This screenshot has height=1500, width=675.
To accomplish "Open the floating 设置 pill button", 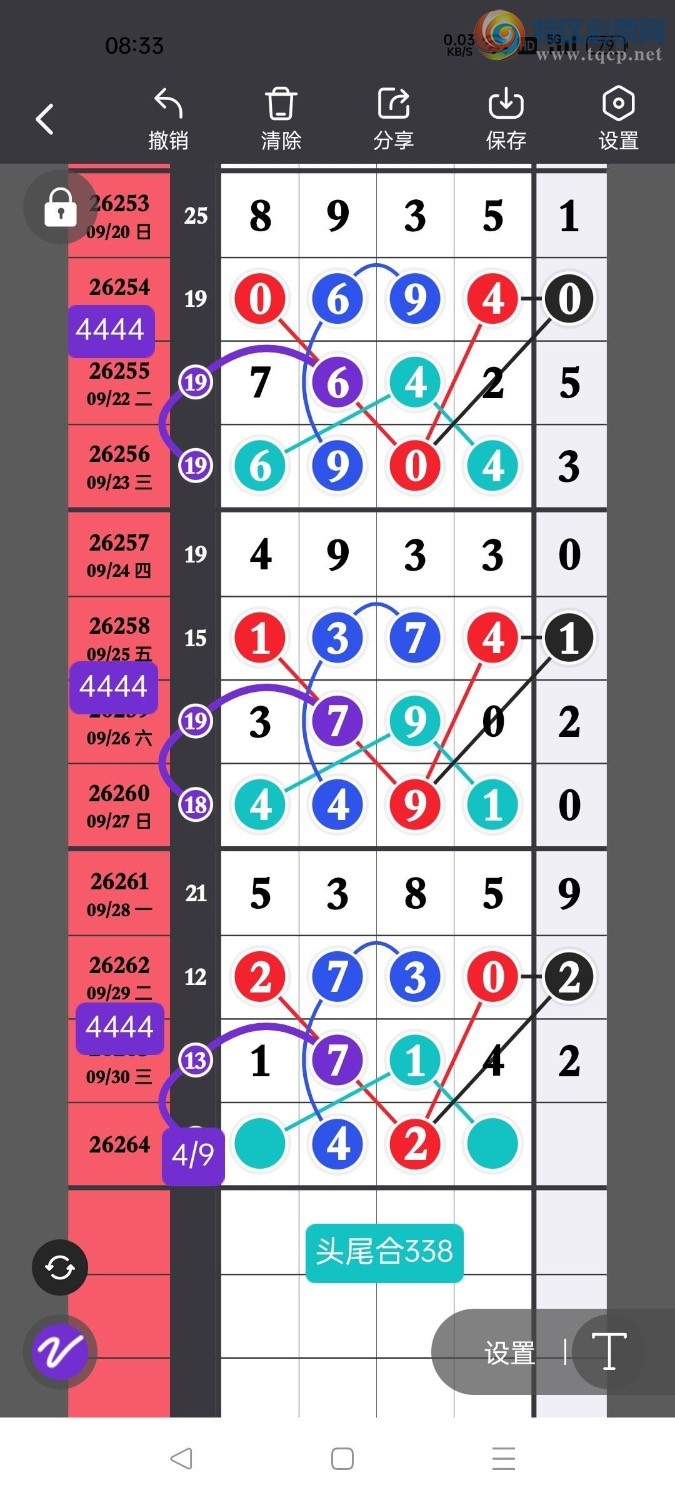I will (510, 1353).
